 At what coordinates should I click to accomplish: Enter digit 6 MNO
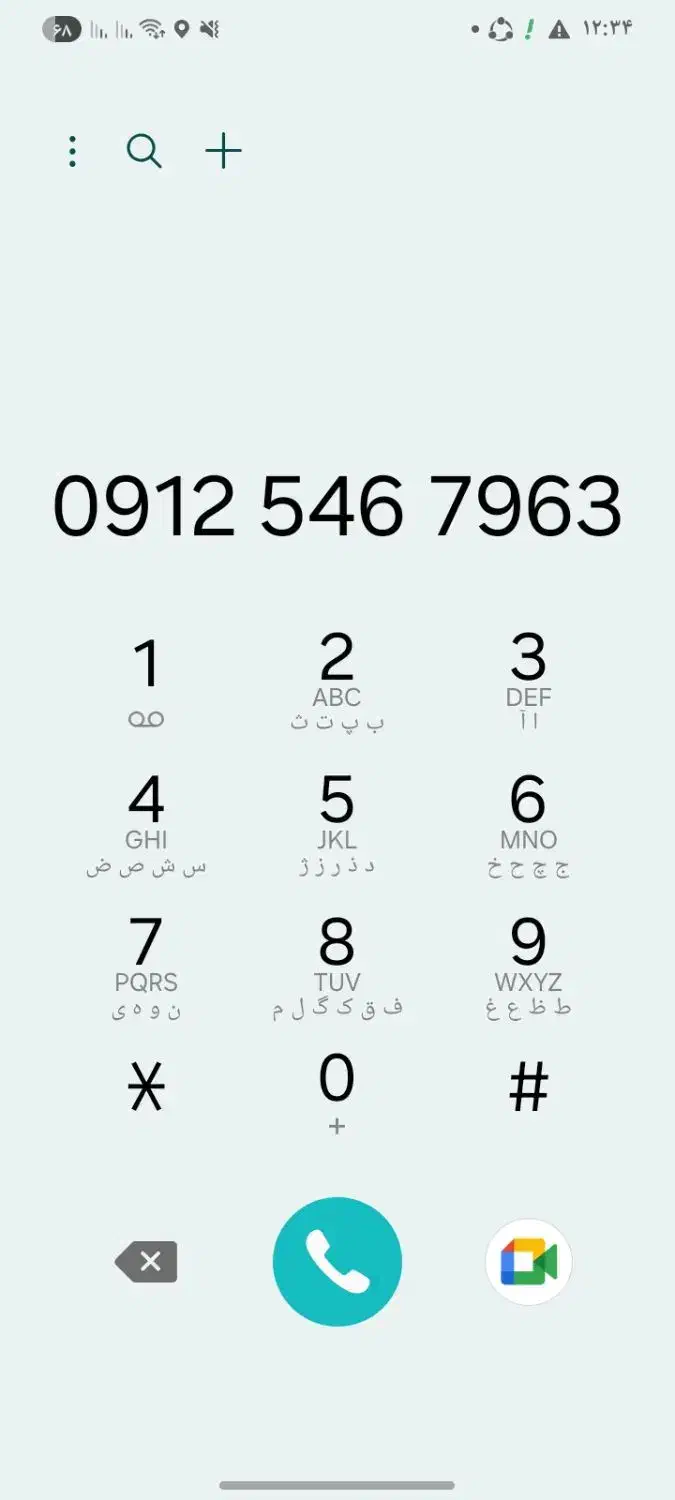pos(528,823)
